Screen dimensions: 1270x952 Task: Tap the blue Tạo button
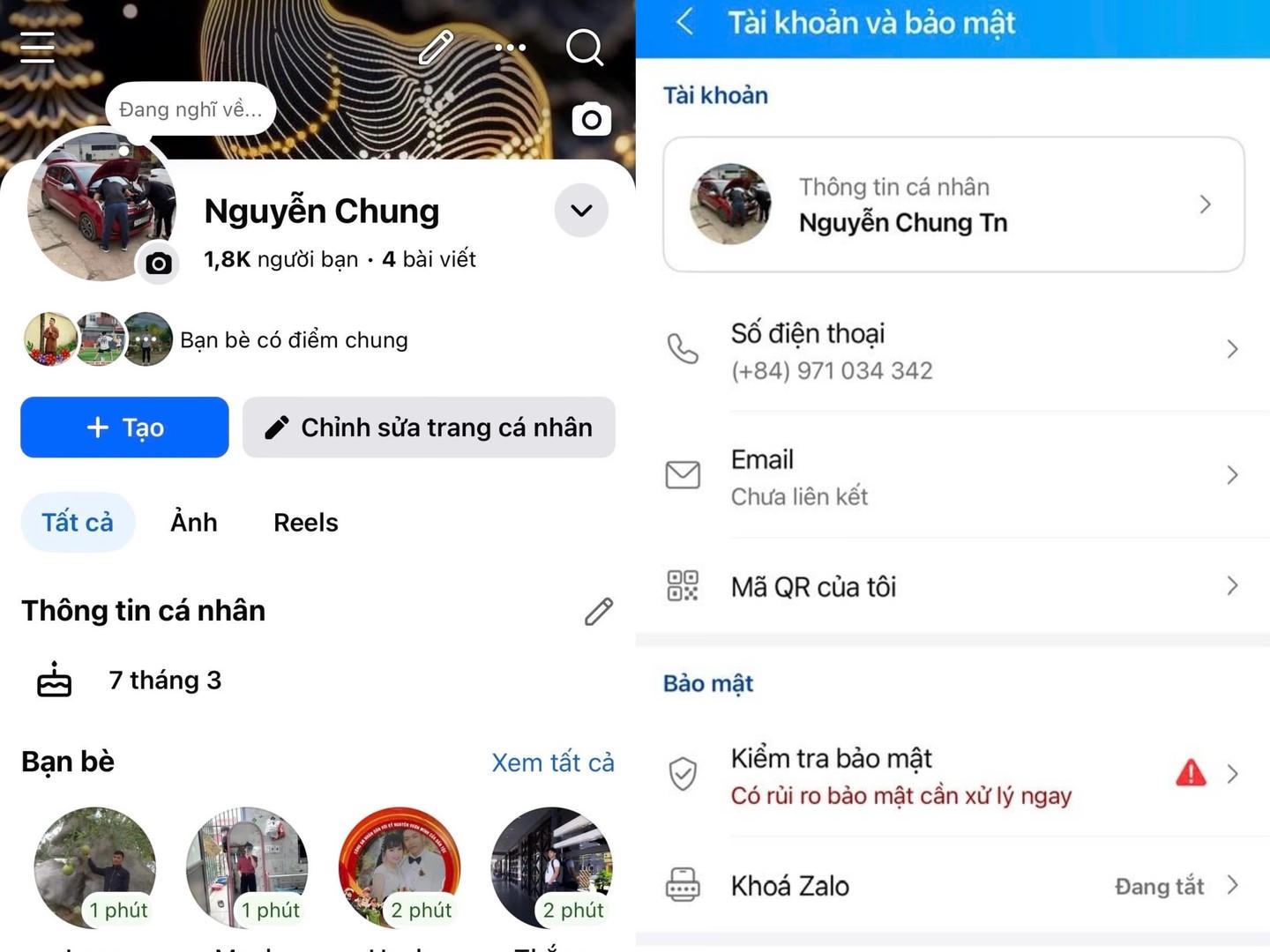(124, 428)
